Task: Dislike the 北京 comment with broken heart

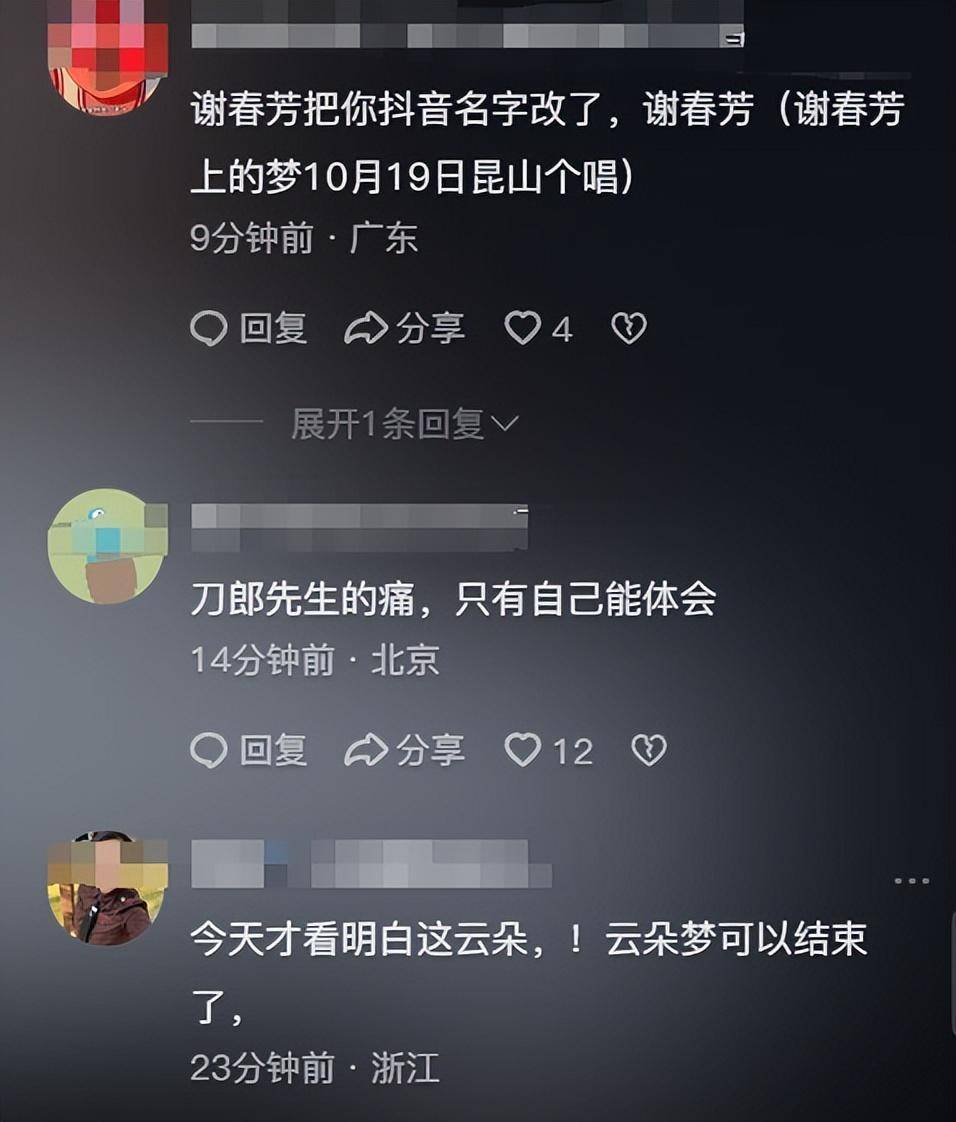Action: (x=649, y=750)
